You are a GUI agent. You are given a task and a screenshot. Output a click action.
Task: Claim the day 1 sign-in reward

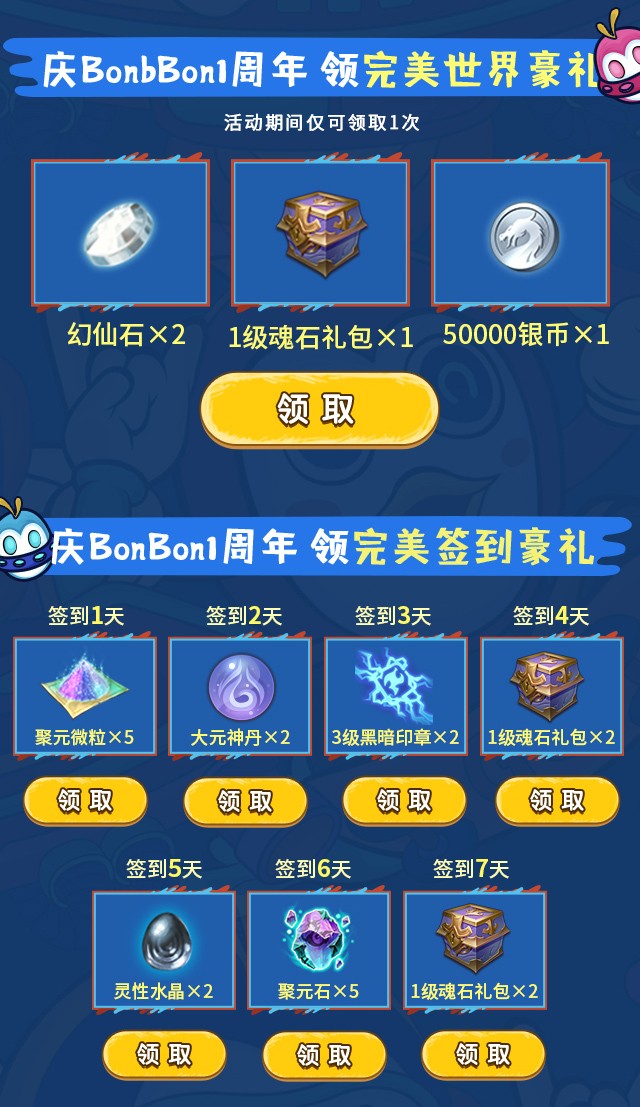pyautogui.click(x=85, y=800)
